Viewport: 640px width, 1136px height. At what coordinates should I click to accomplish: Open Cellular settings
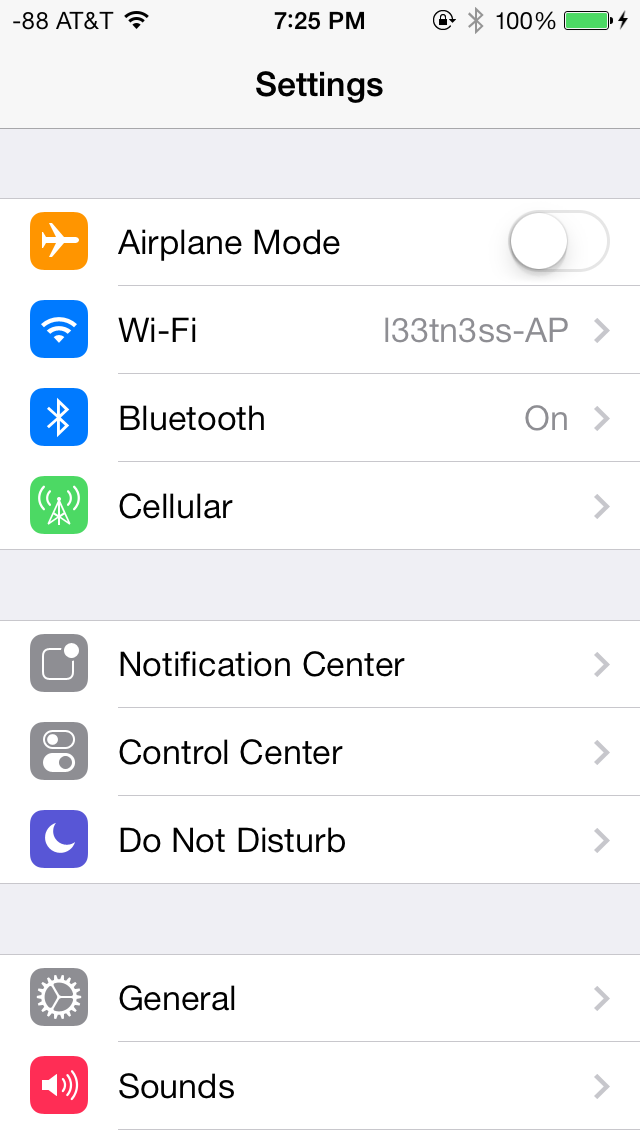tap(320, 506)
